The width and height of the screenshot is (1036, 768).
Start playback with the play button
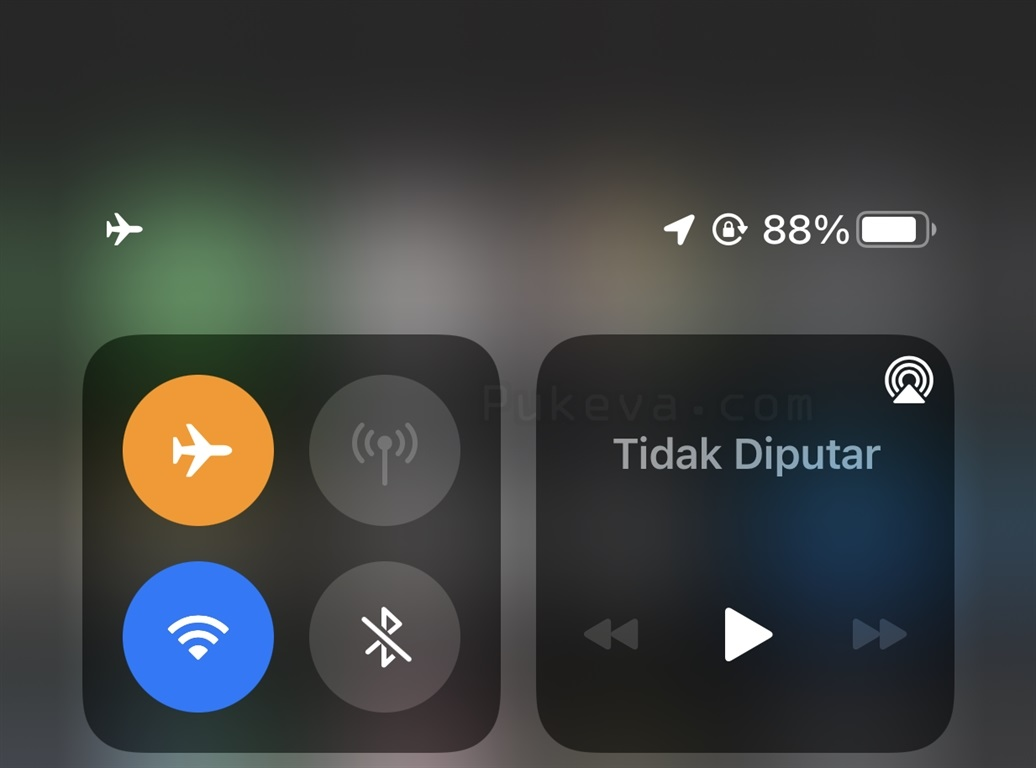(747, 634)
